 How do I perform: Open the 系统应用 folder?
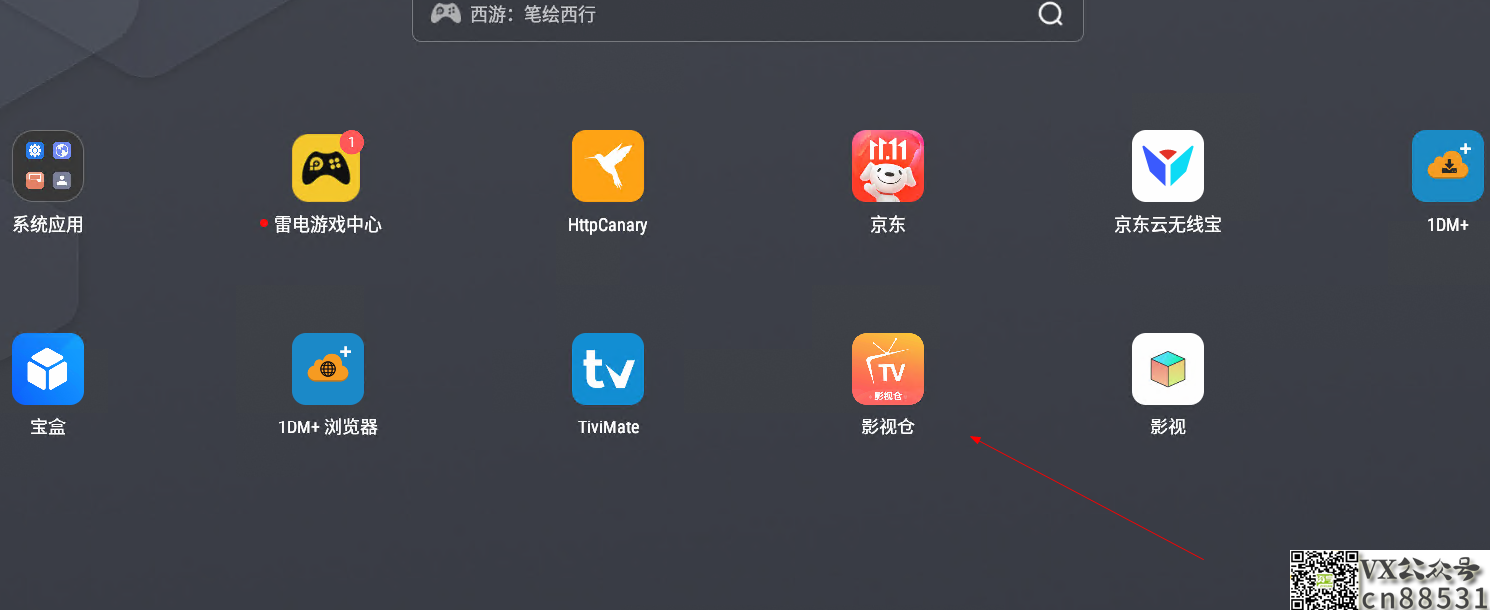coord(48,166)
